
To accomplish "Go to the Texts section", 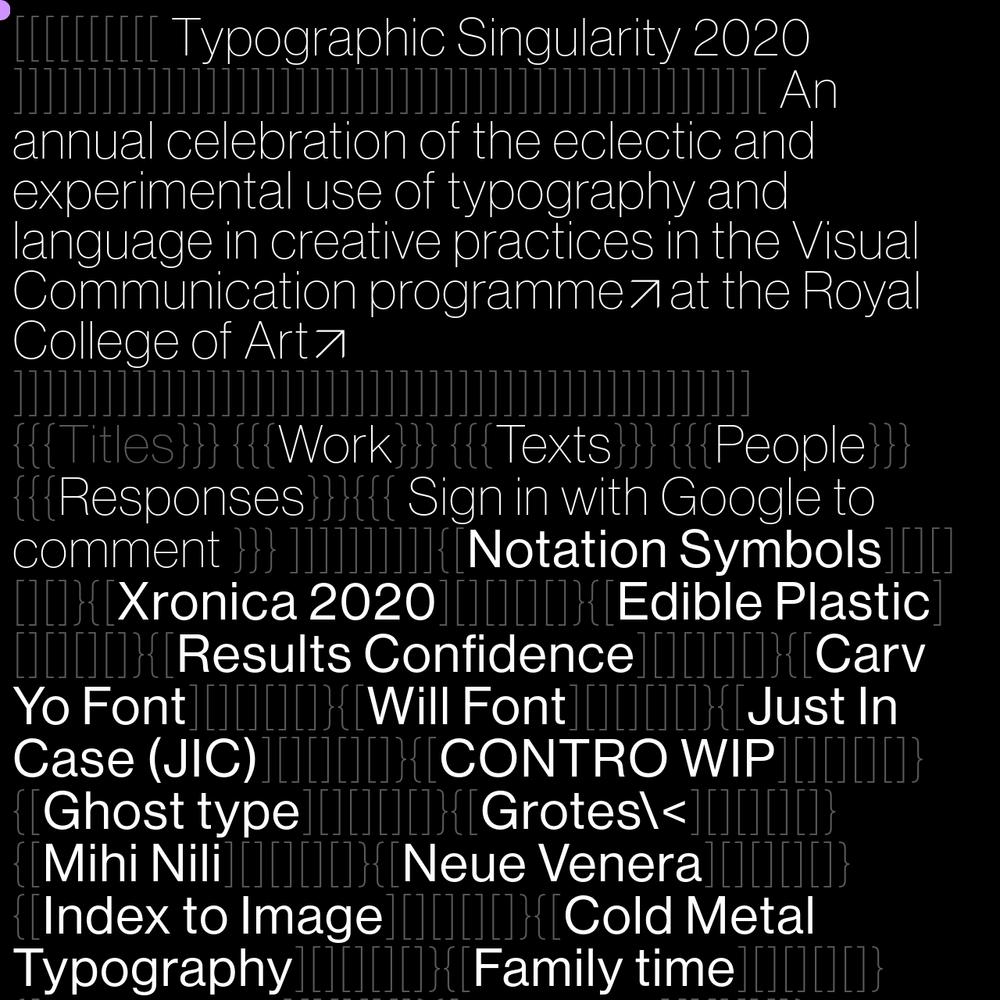I will 553,446.
